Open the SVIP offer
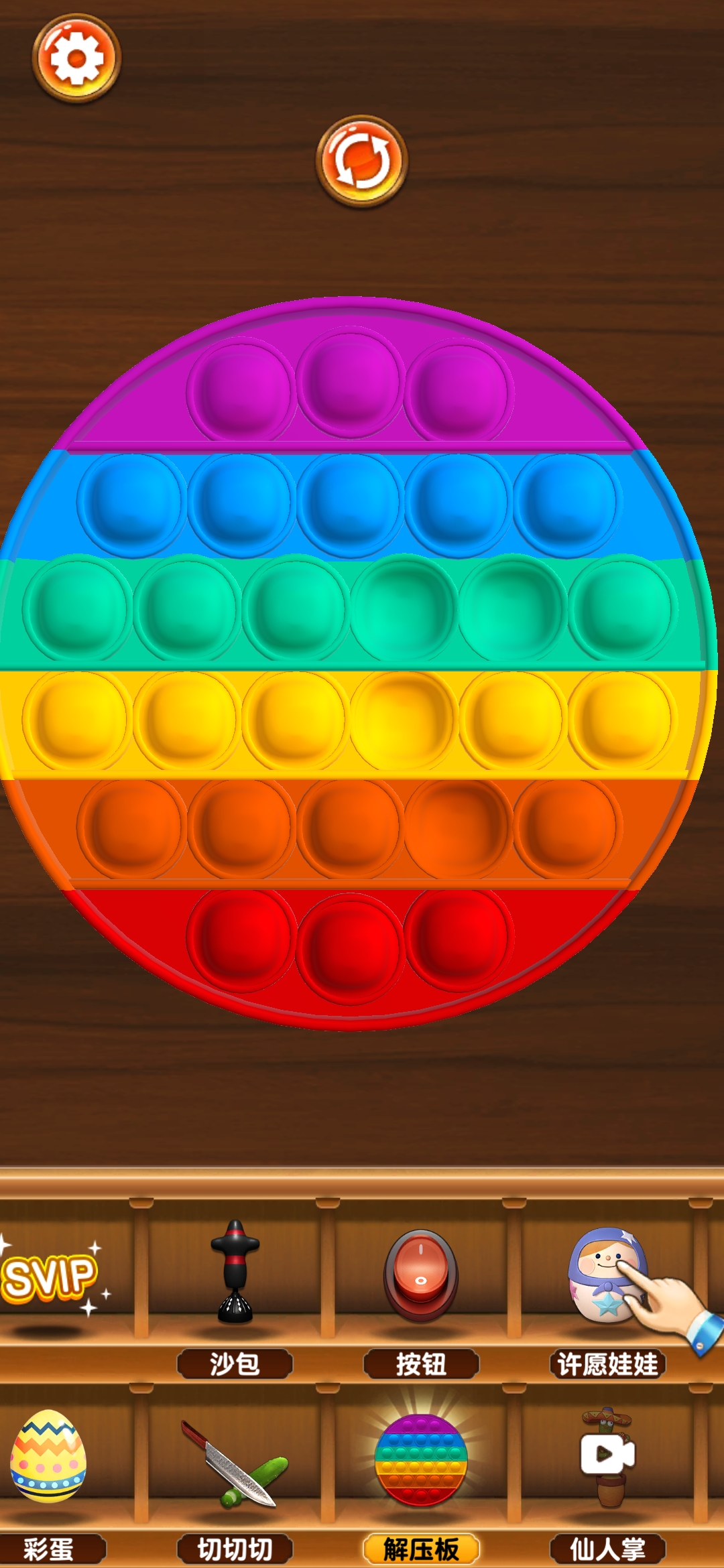Image resolution: width=724 pixels, height=1568 pixels. [50, 1277]
